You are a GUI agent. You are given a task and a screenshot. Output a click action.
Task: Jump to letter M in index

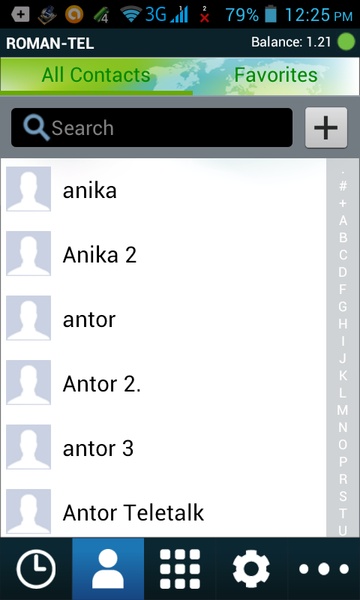point(343,410)
